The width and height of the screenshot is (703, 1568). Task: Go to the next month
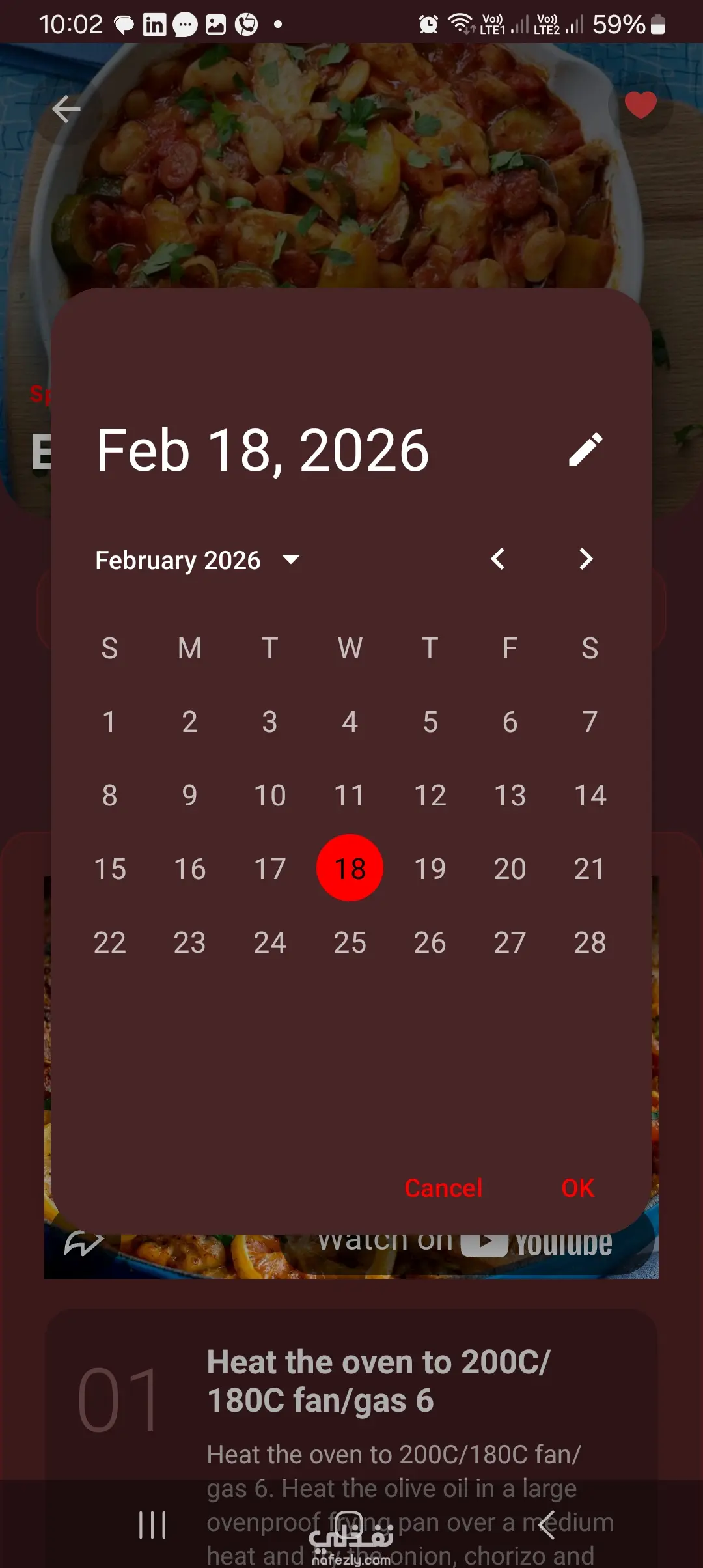(x=586, y=559)
